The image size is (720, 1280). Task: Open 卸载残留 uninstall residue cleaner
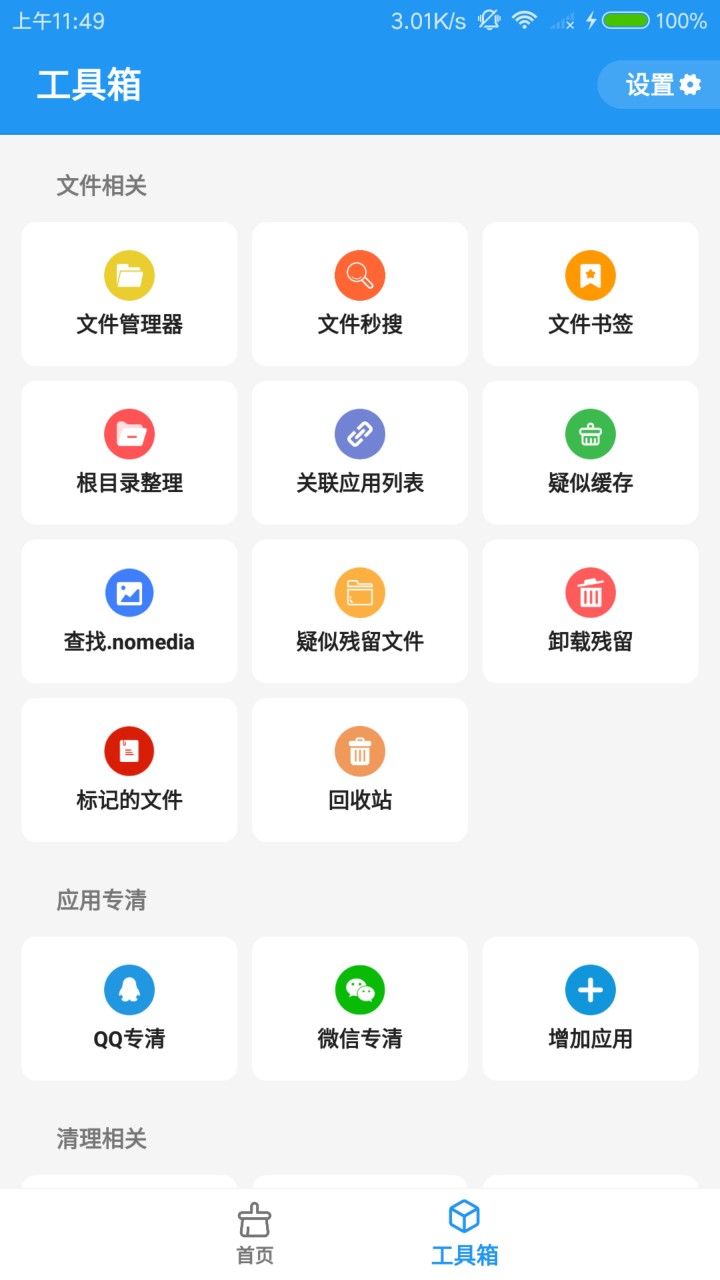click(x=589, y=611)
